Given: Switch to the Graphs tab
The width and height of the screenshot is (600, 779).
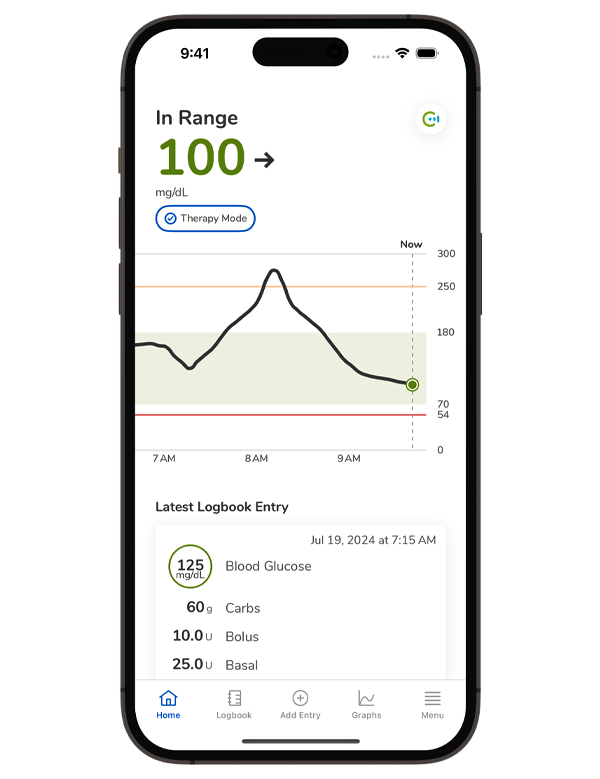Looking at the screenshot, I should coord(366,704).
